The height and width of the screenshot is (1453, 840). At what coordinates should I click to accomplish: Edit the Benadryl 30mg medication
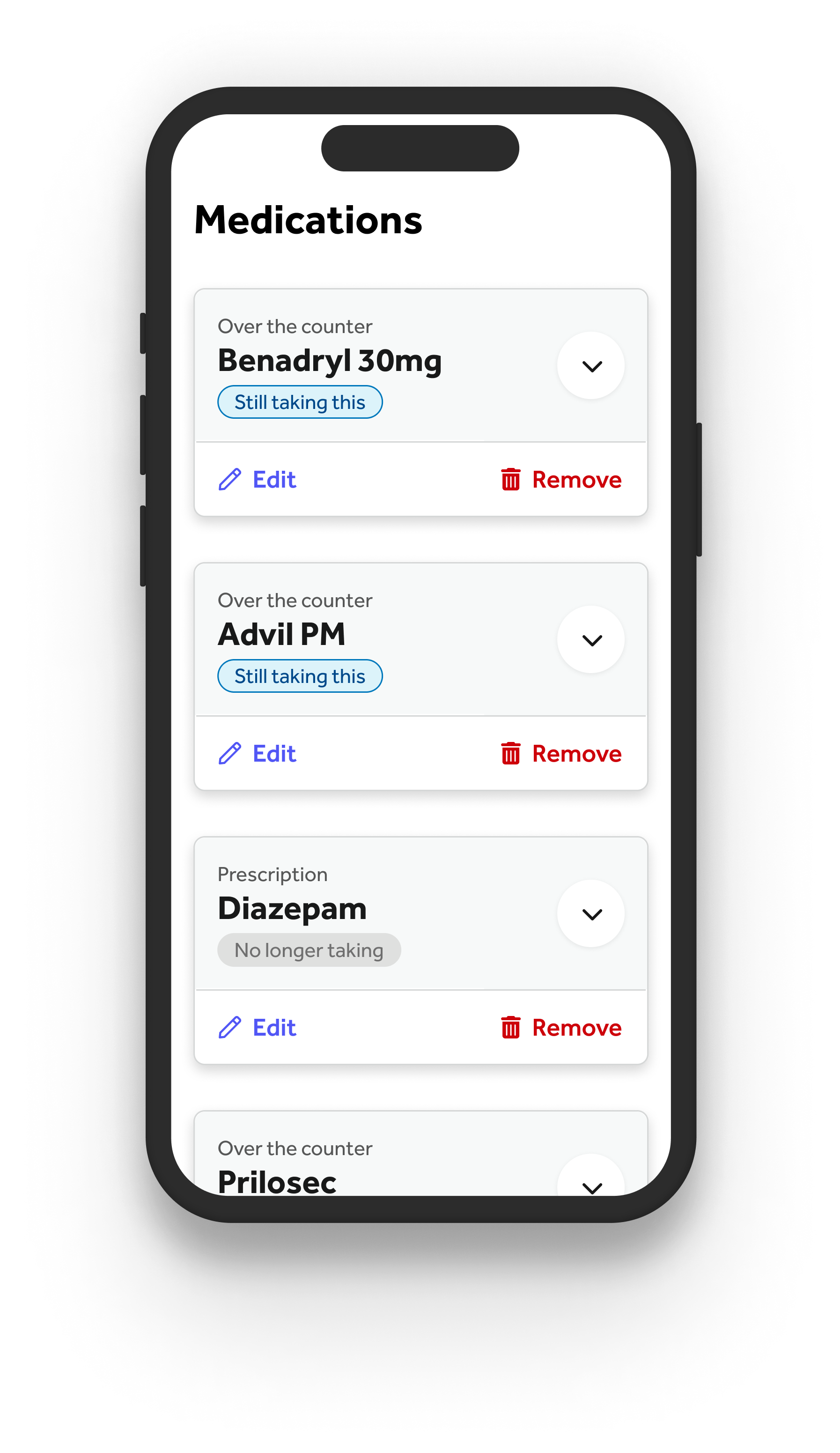click(257, 479)
